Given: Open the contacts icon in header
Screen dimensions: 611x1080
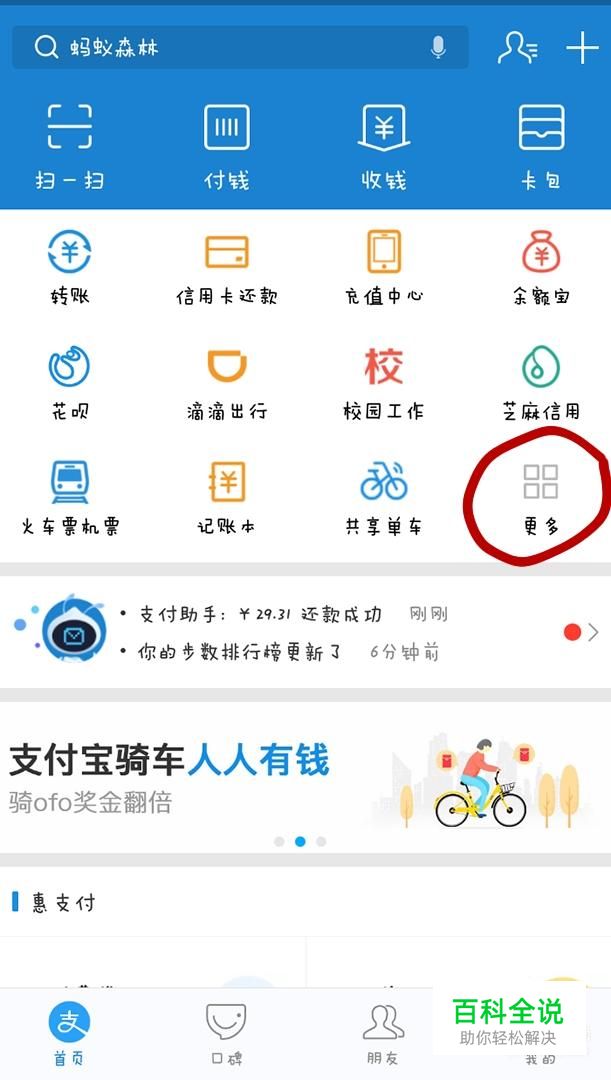Looking at the screenshot, I should click(x=517, y=47).
